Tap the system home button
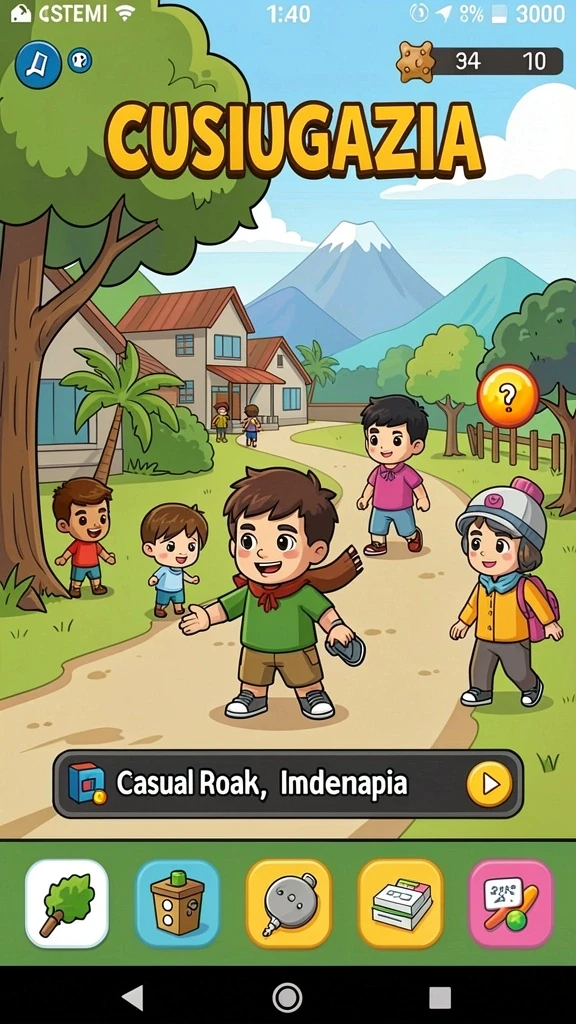This screenshot has height=1024, width=576. pyautogui.click(x=287, y=997)
